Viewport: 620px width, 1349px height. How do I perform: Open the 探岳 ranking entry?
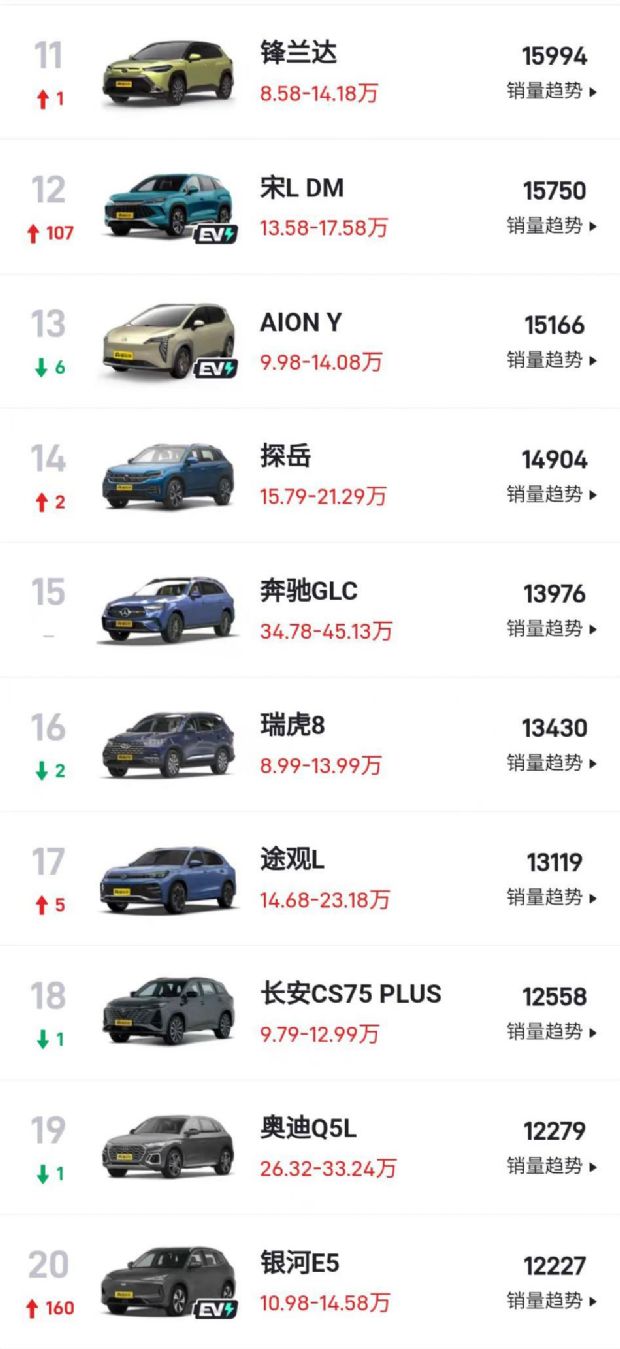(x=286, y=457)
